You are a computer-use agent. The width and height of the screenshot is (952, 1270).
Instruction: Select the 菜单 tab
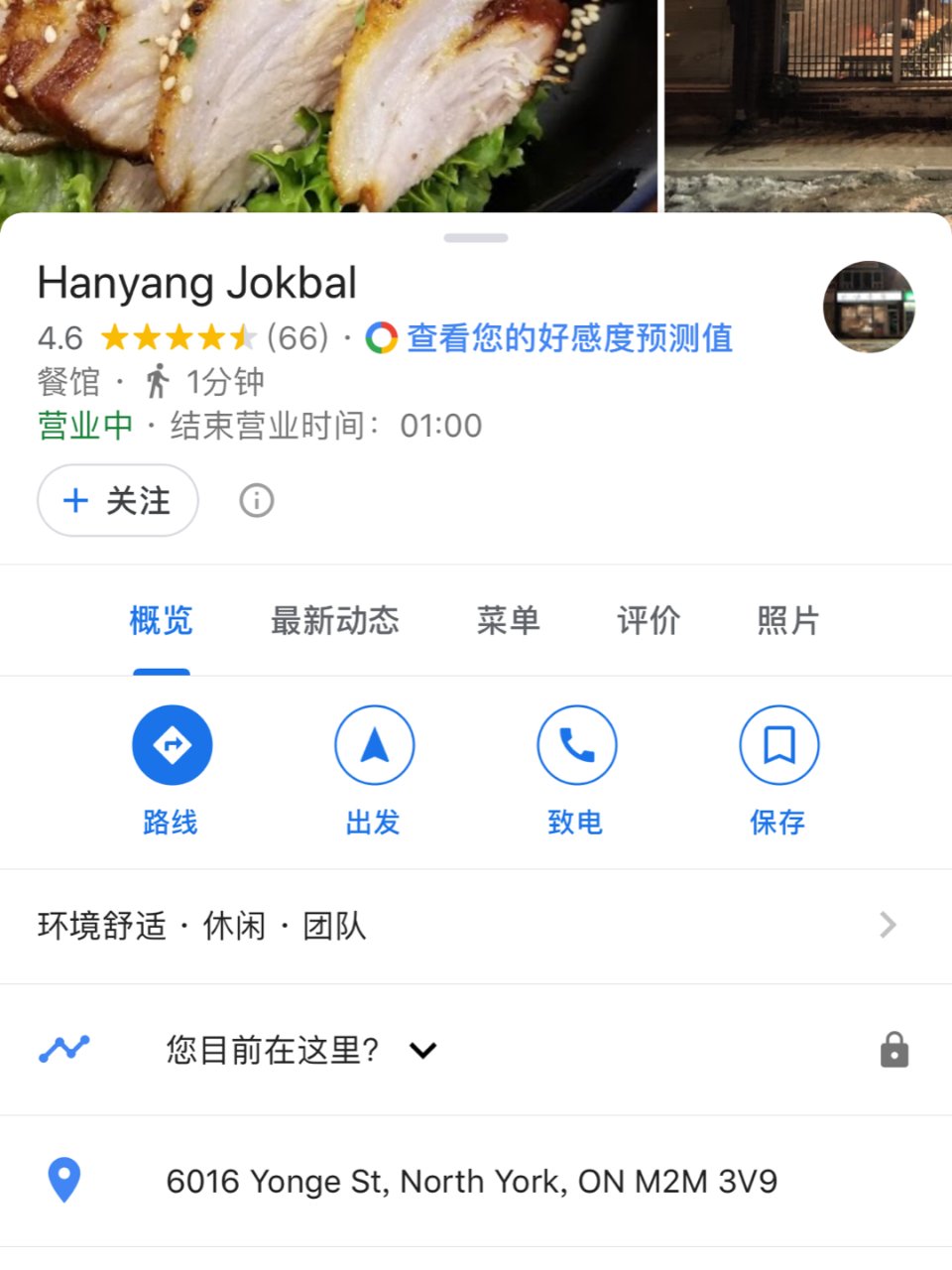click(508, 621)
